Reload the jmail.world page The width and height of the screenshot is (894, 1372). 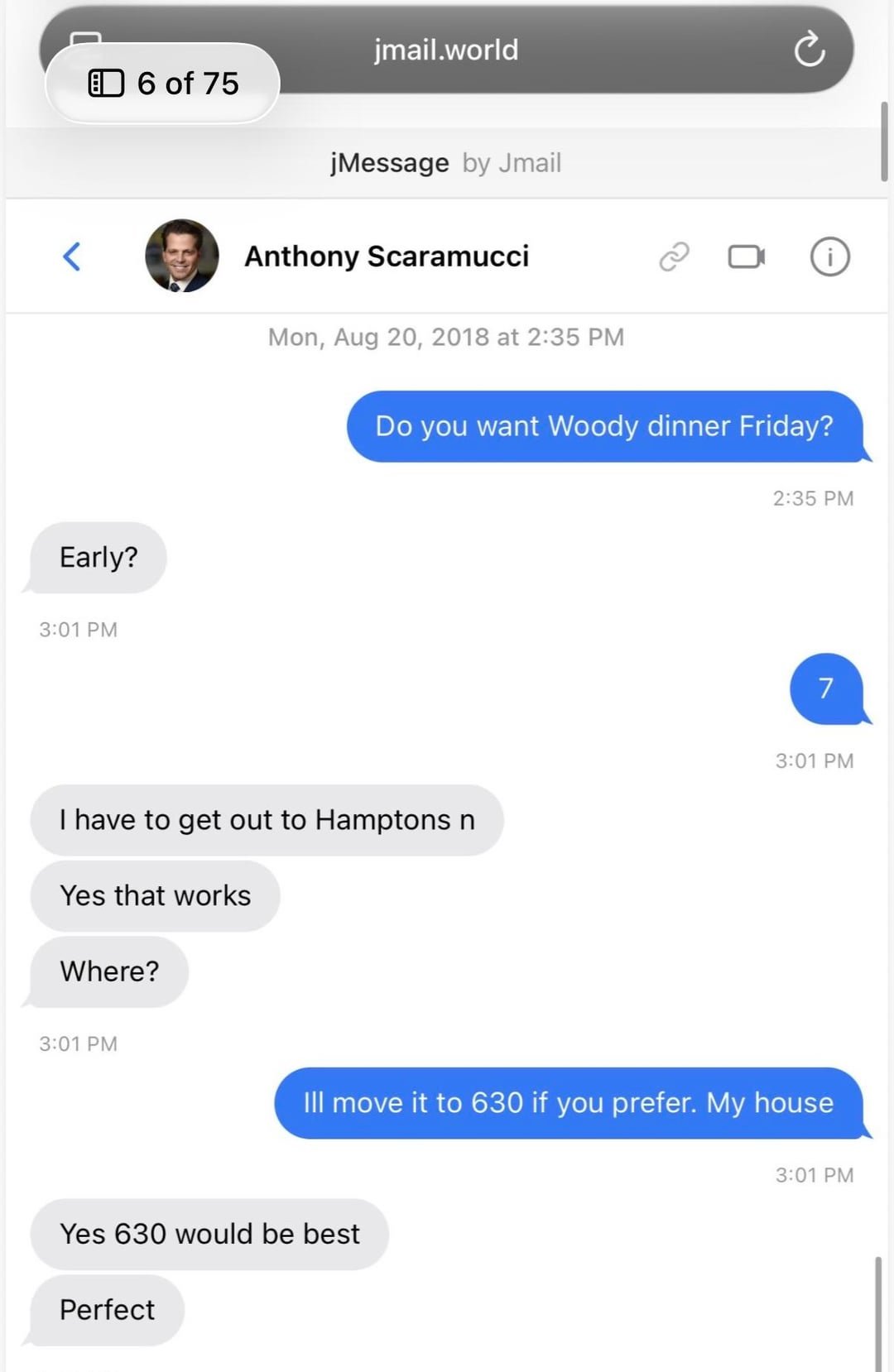[x=809, y=50]
